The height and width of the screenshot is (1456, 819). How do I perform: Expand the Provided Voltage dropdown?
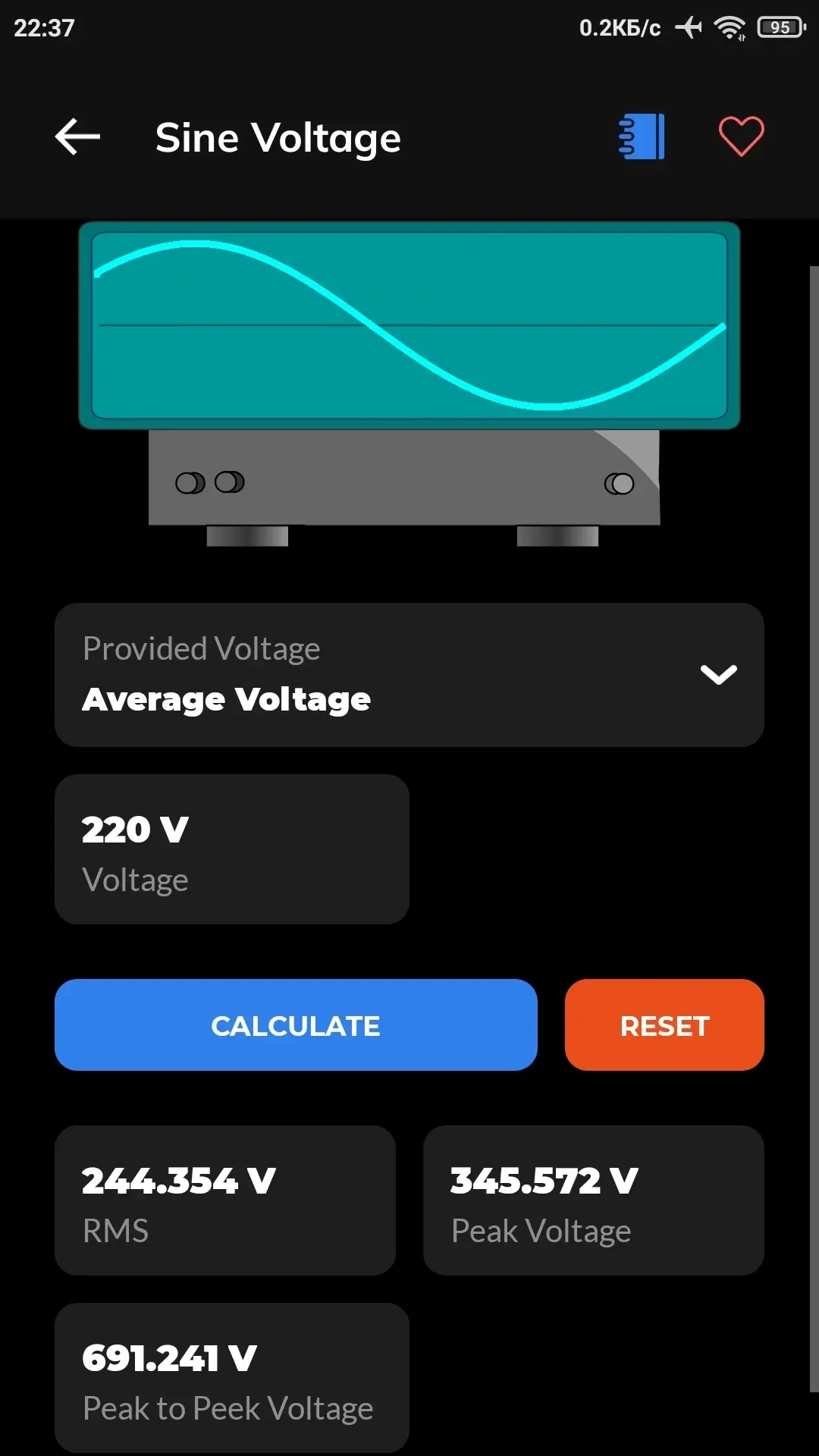pyautogui.click(x=409, y=675)
